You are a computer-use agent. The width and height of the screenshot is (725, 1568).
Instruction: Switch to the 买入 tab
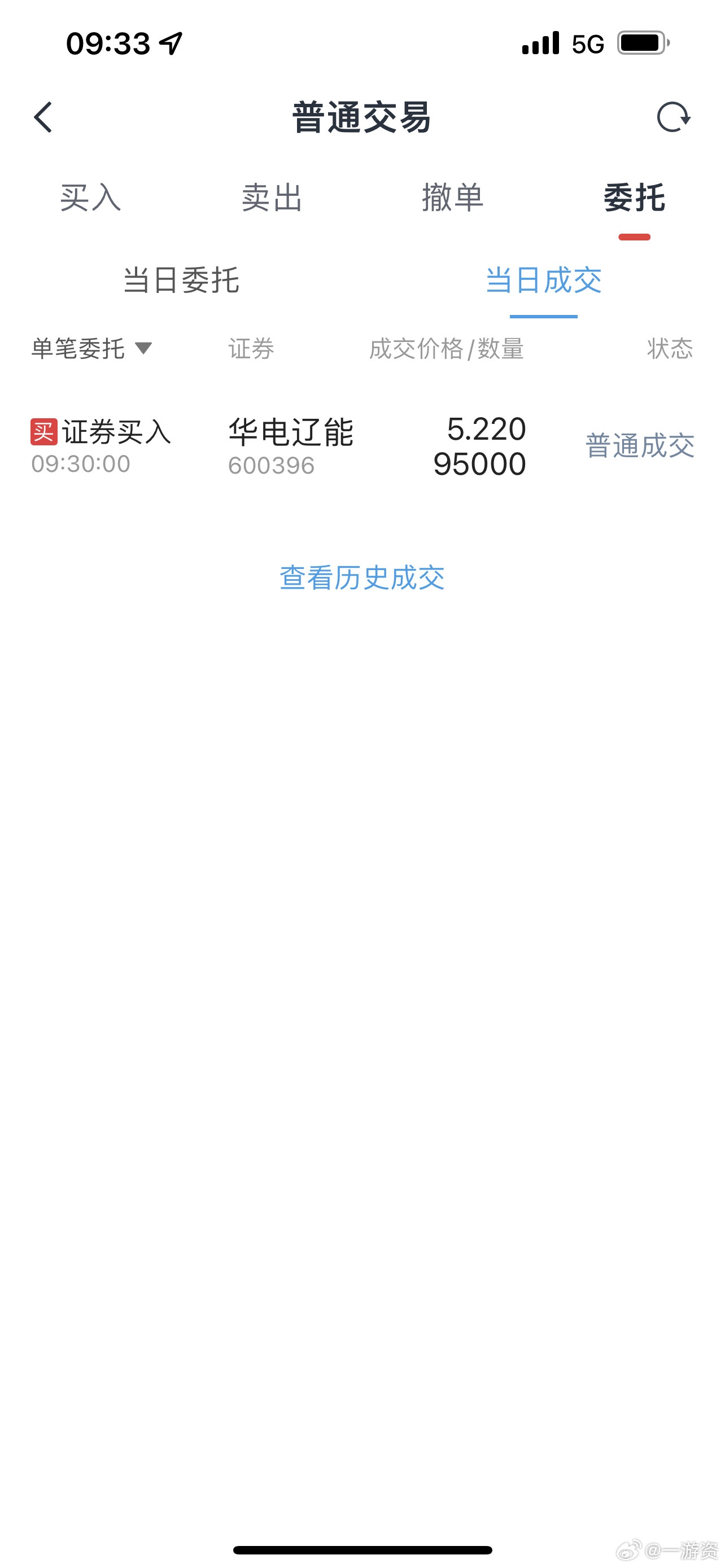(90, 198)
